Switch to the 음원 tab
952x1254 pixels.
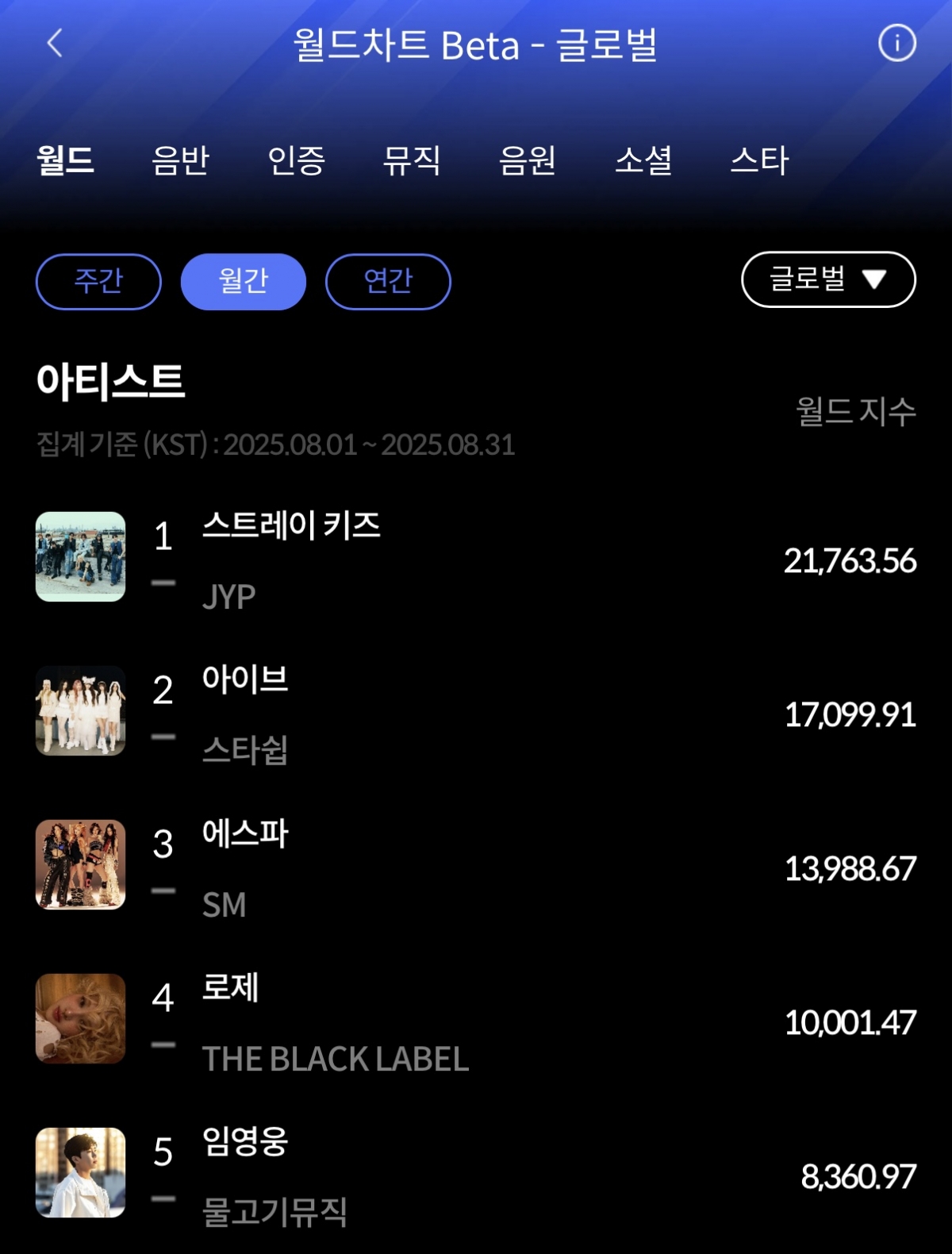click(x=528, y=160)
